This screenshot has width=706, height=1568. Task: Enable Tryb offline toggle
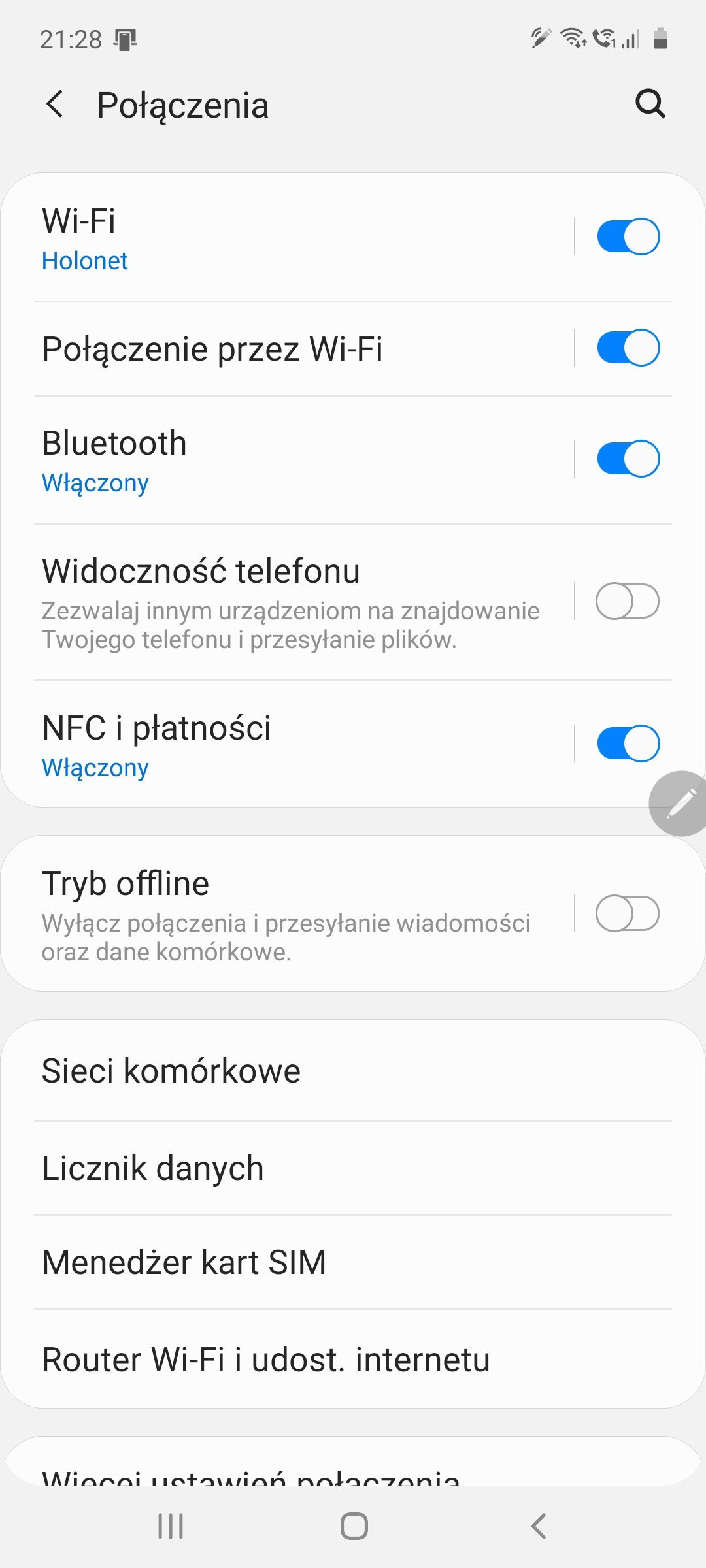(628, 913)
